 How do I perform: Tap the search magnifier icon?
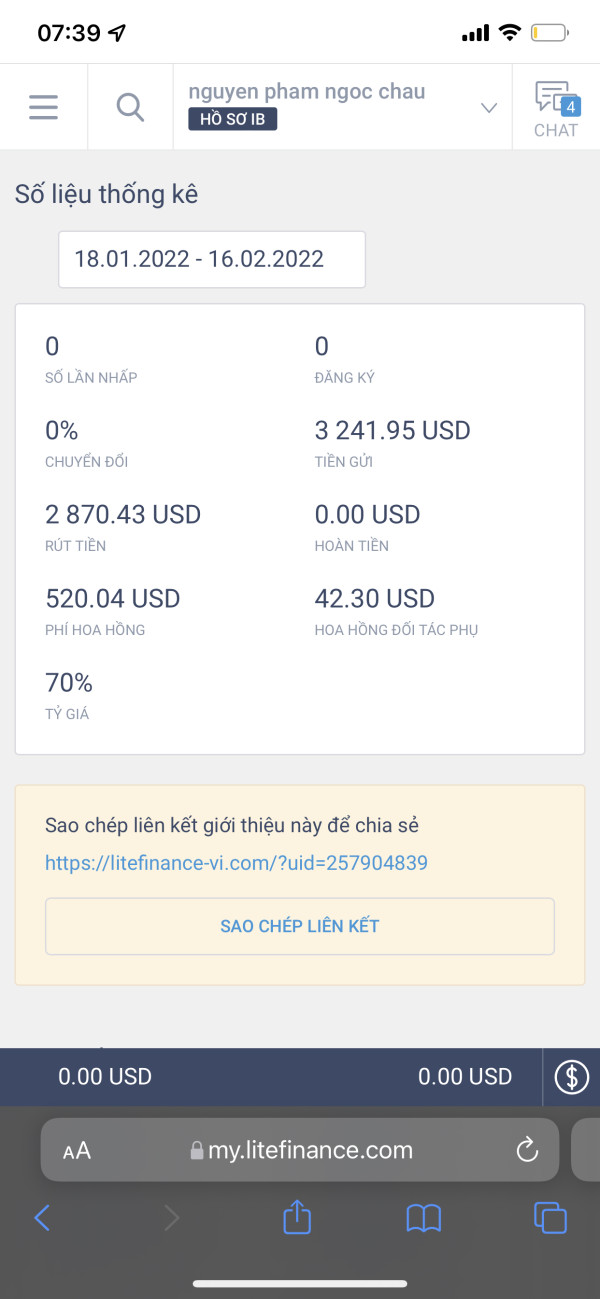pyautogui.click(x=130, y=107)
